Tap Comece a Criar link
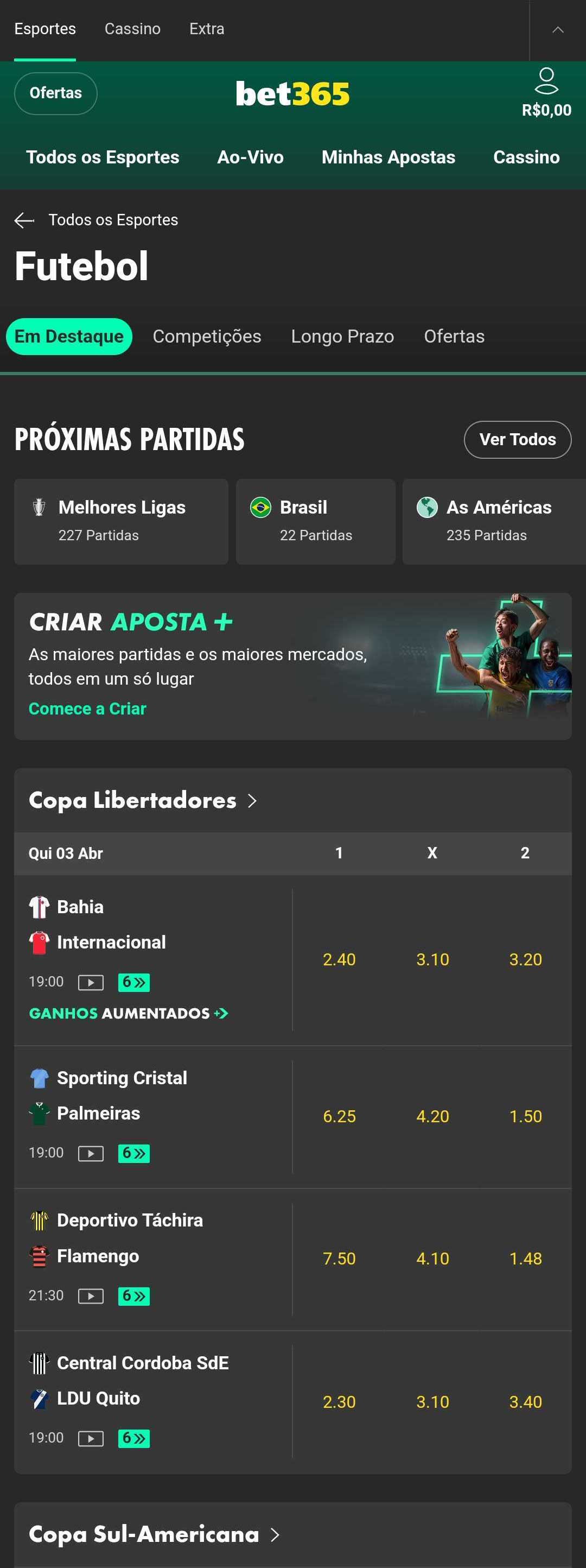 (87, 709)
